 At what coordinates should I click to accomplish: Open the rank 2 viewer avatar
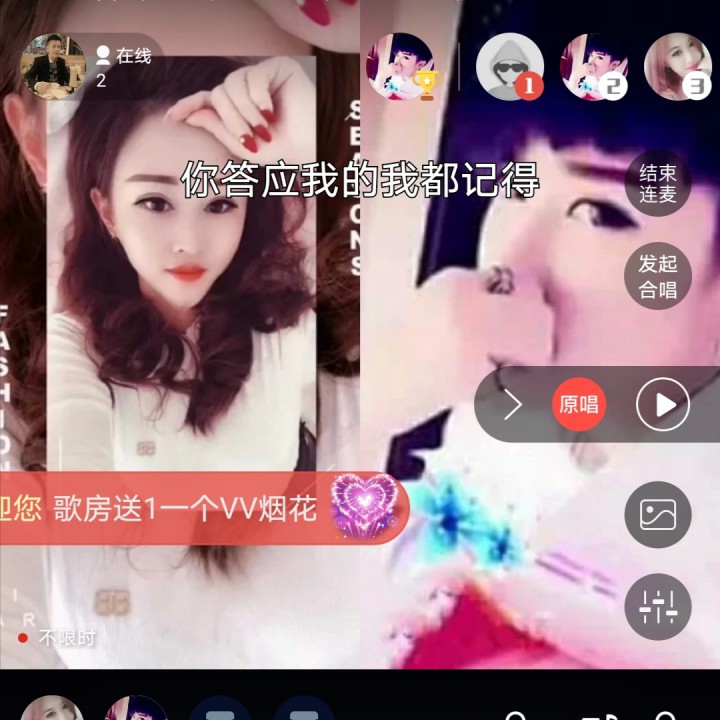coord(593,67)
